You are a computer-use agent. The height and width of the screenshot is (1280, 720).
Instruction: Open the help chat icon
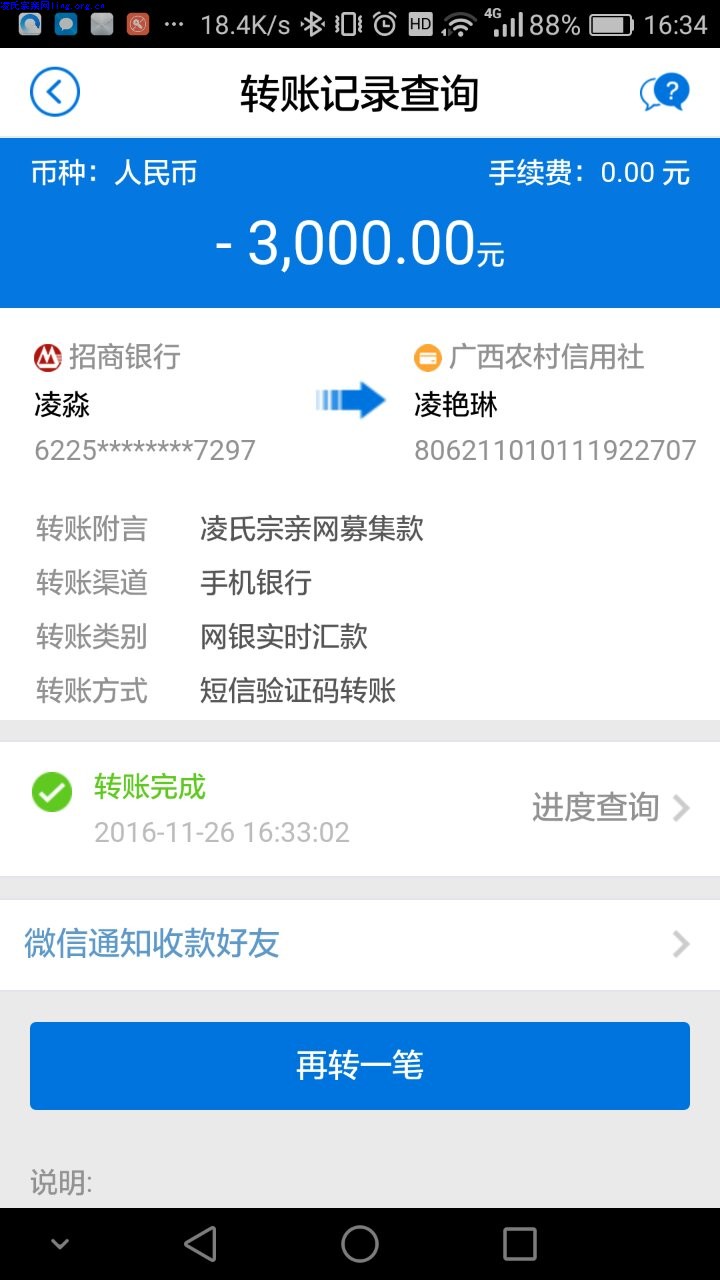[x=664, y=93]
